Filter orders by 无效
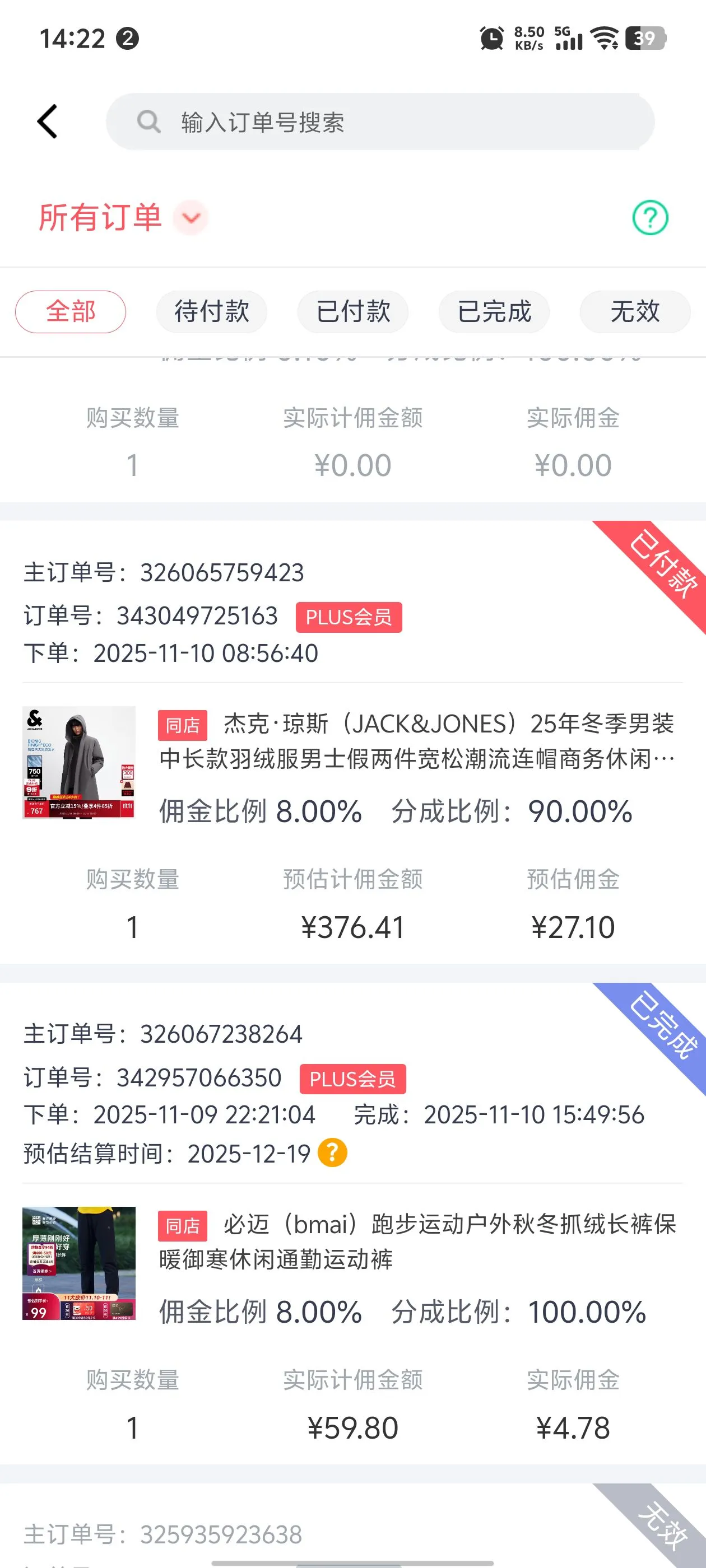 635,312
